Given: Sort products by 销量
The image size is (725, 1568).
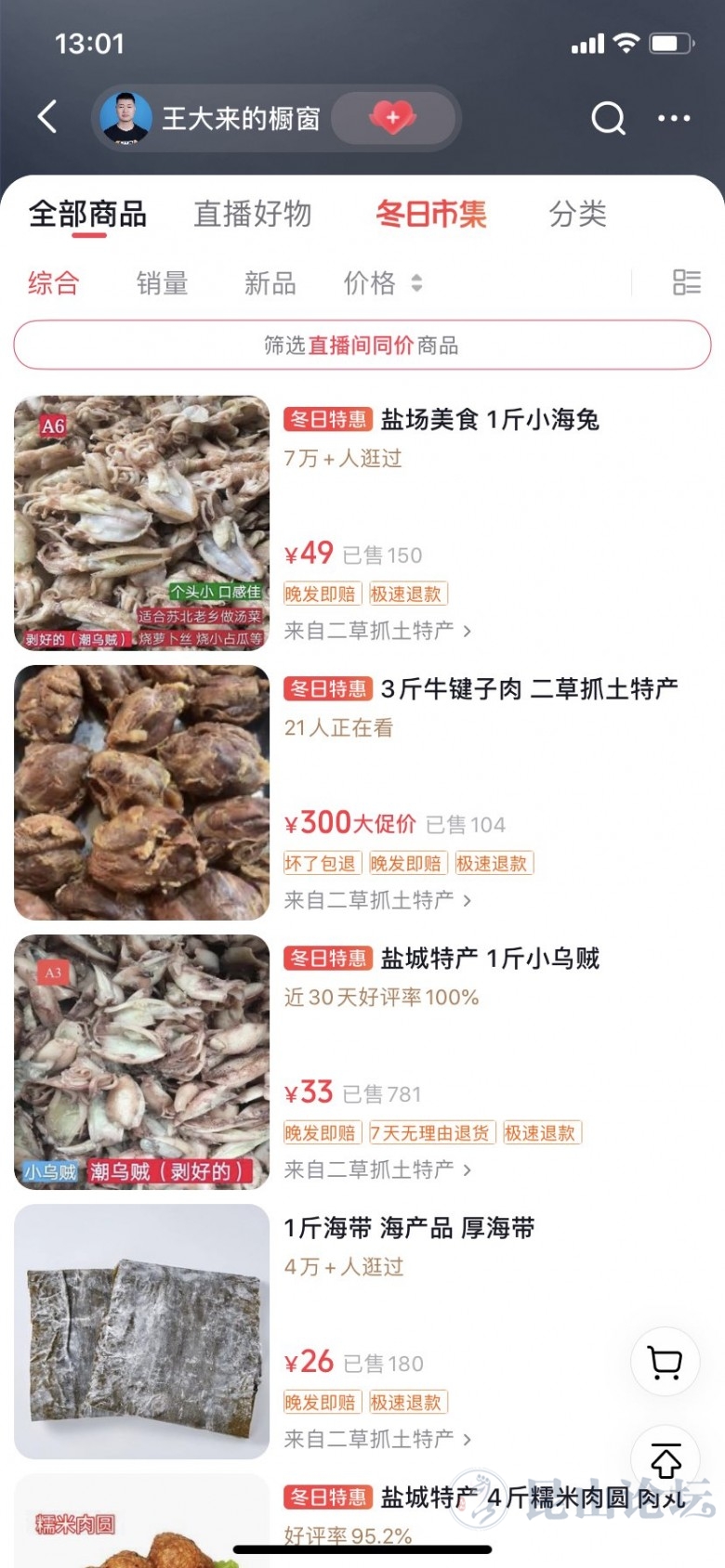Looking at the screenshot, I should click(163, 283).
